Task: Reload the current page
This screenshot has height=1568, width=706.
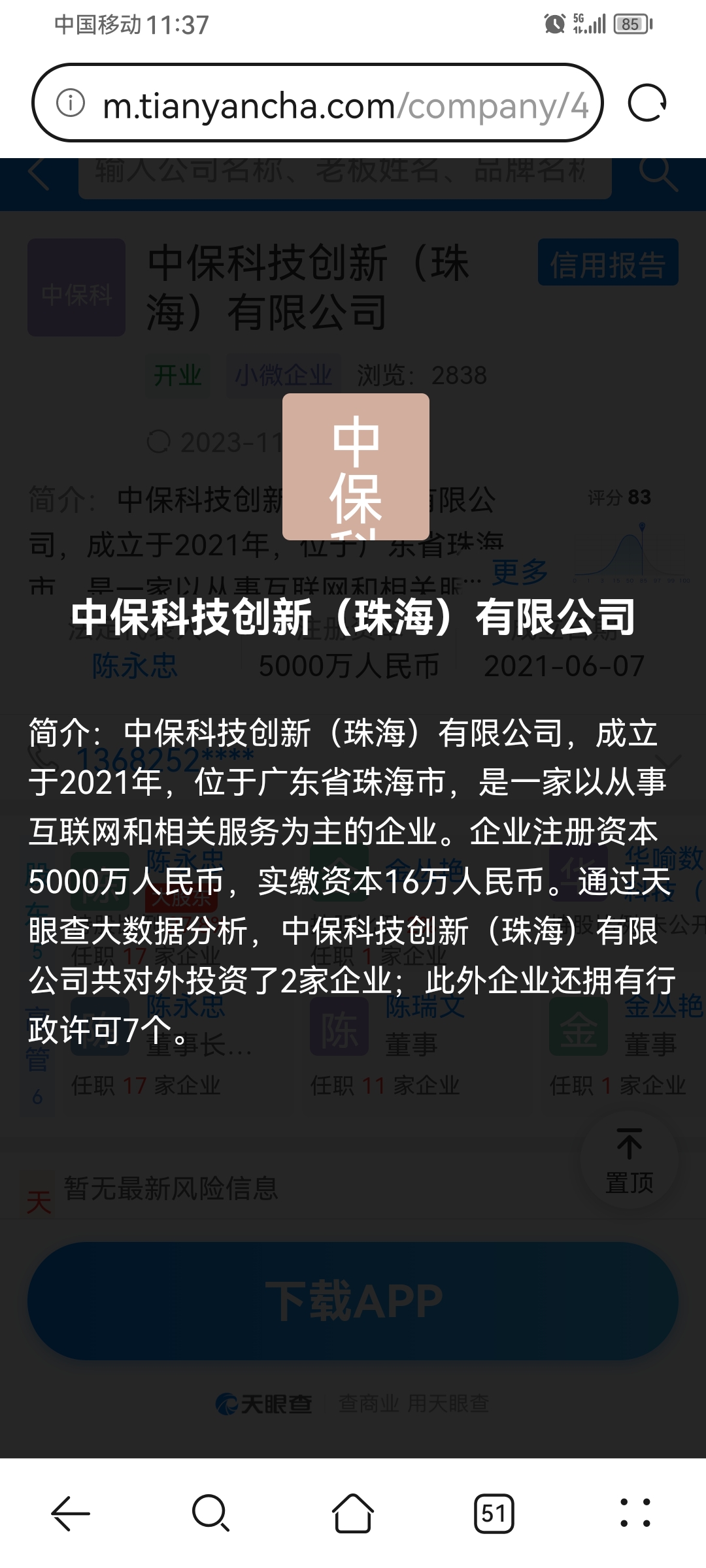Action: (647, 103)
